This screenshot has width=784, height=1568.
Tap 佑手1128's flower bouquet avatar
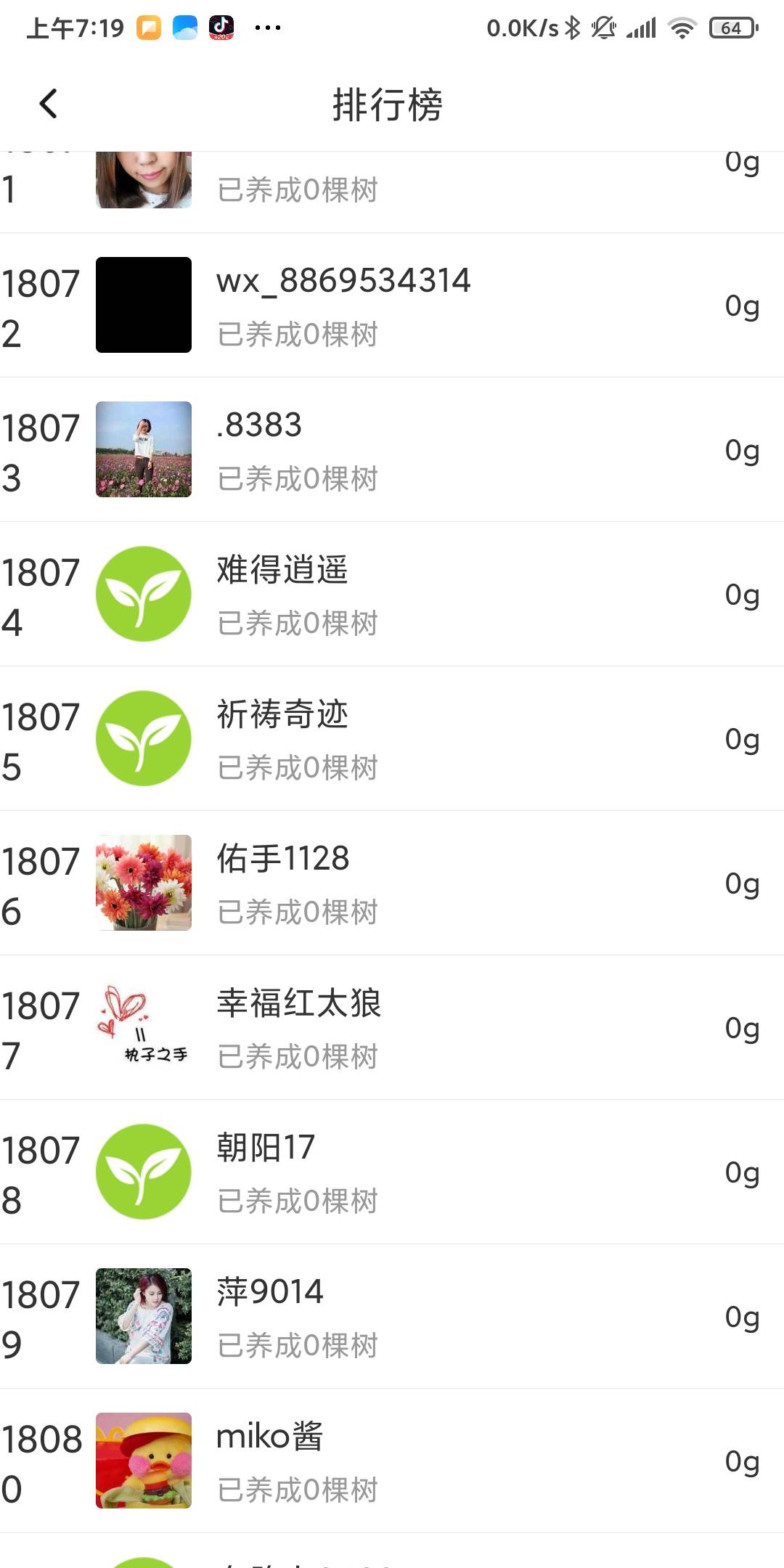(x=143, y=882)
